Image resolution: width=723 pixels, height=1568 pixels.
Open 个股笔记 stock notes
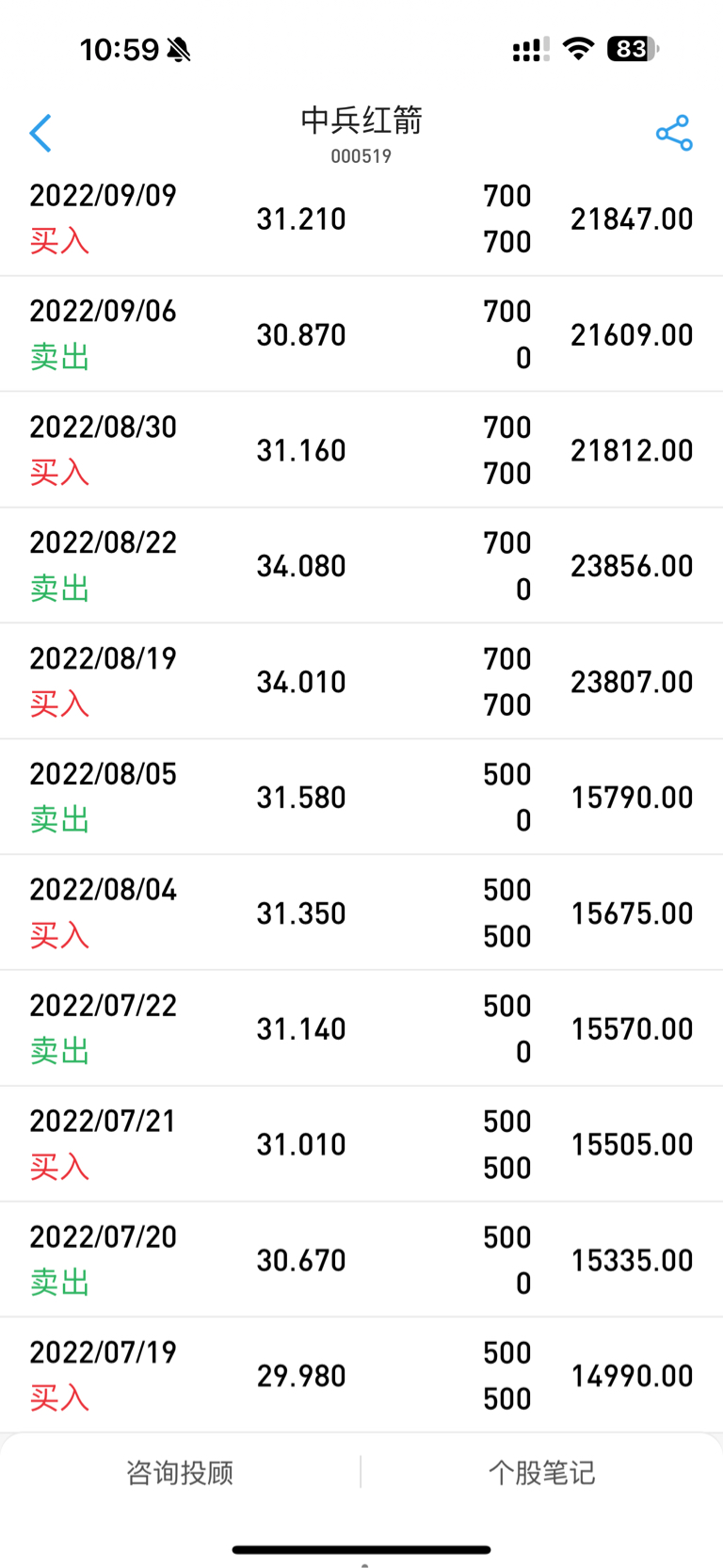pos(542,1472)
